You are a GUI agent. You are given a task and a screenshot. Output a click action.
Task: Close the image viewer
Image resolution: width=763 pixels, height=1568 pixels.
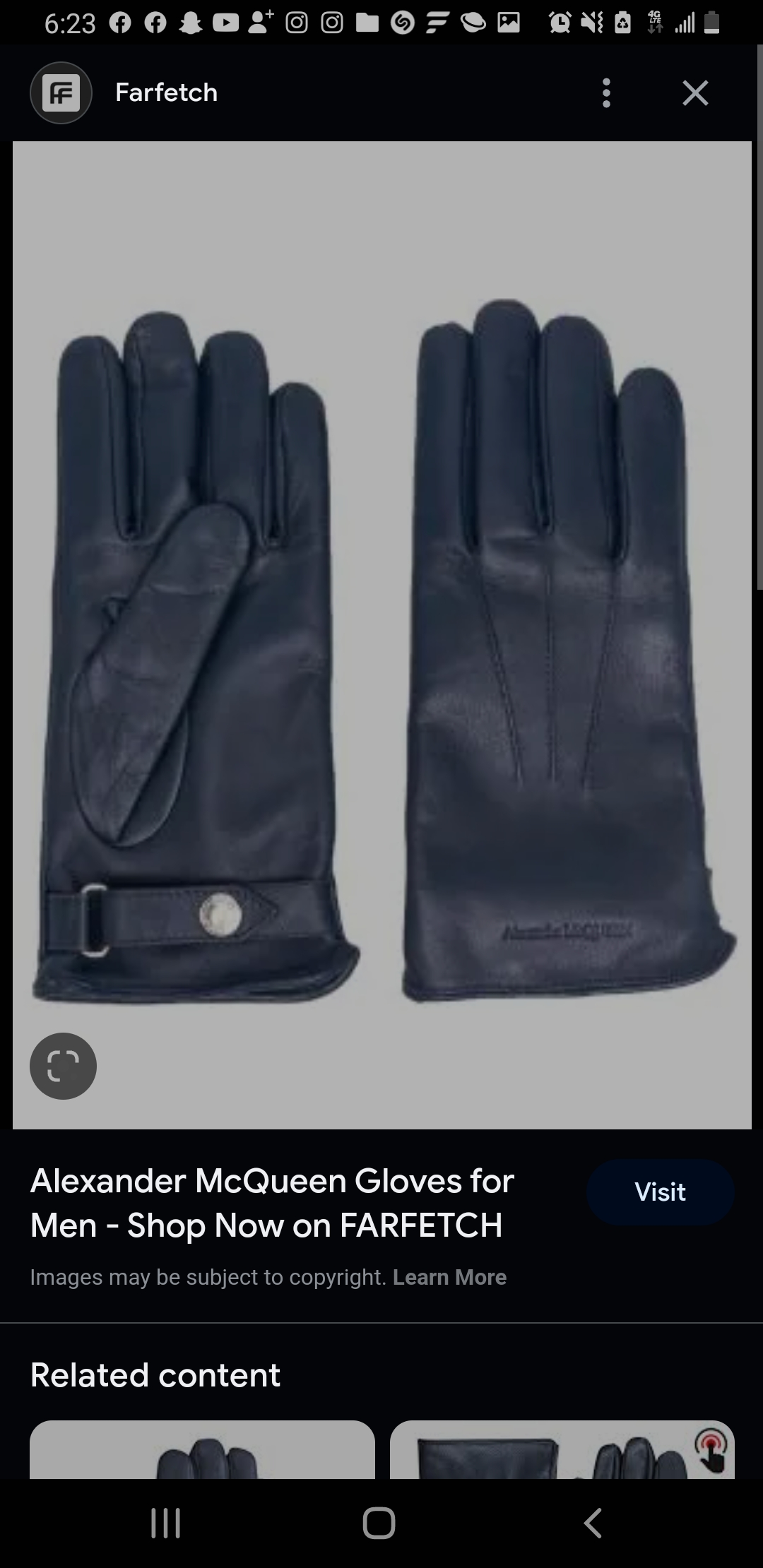point(695,93)
